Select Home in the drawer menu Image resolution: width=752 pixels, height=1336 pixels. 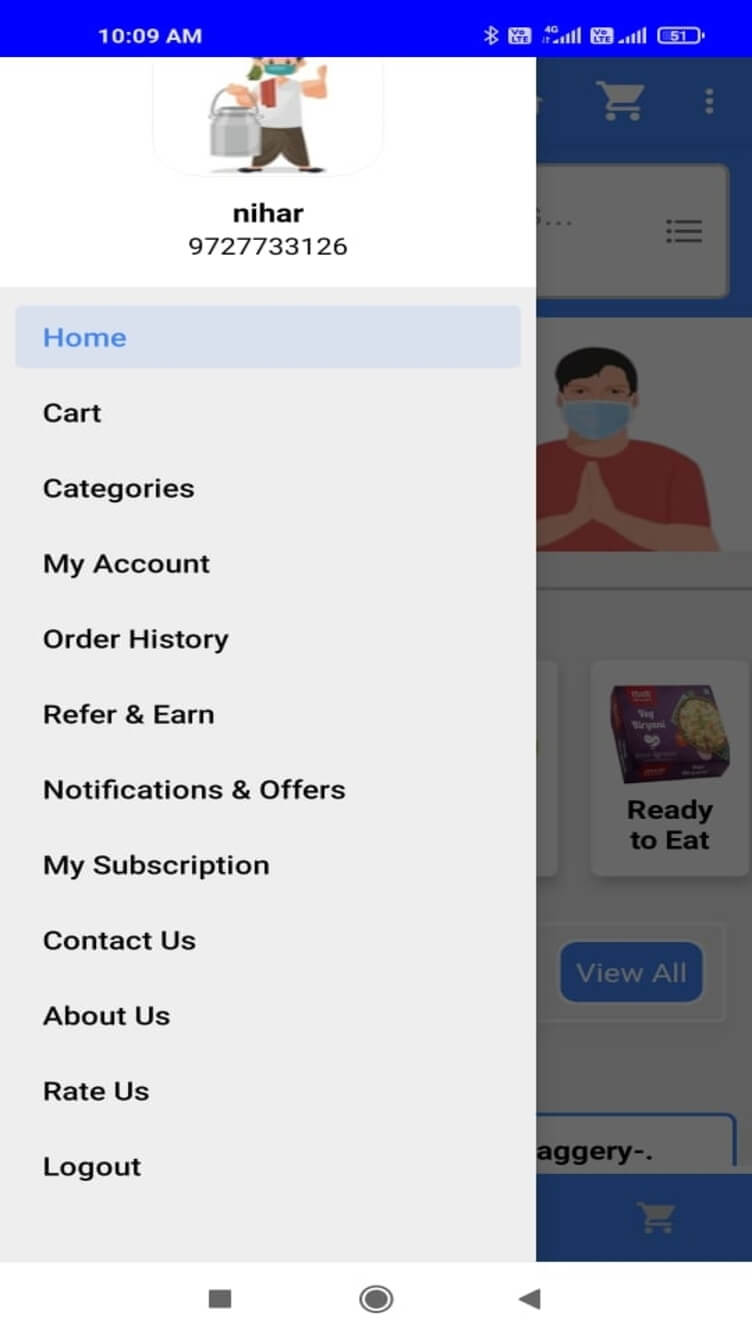coord(267,337)
